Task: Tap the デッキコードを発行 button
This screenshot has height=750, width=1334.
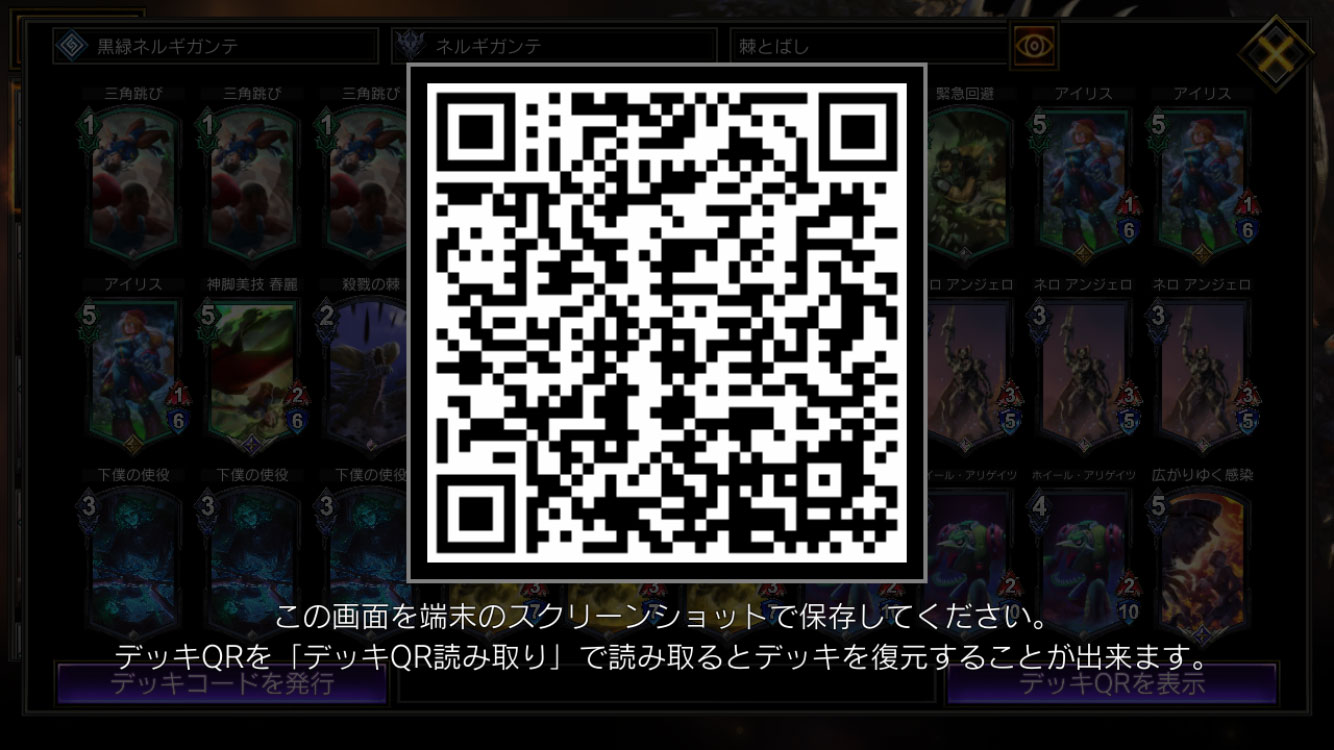Action: click(221, 685)
